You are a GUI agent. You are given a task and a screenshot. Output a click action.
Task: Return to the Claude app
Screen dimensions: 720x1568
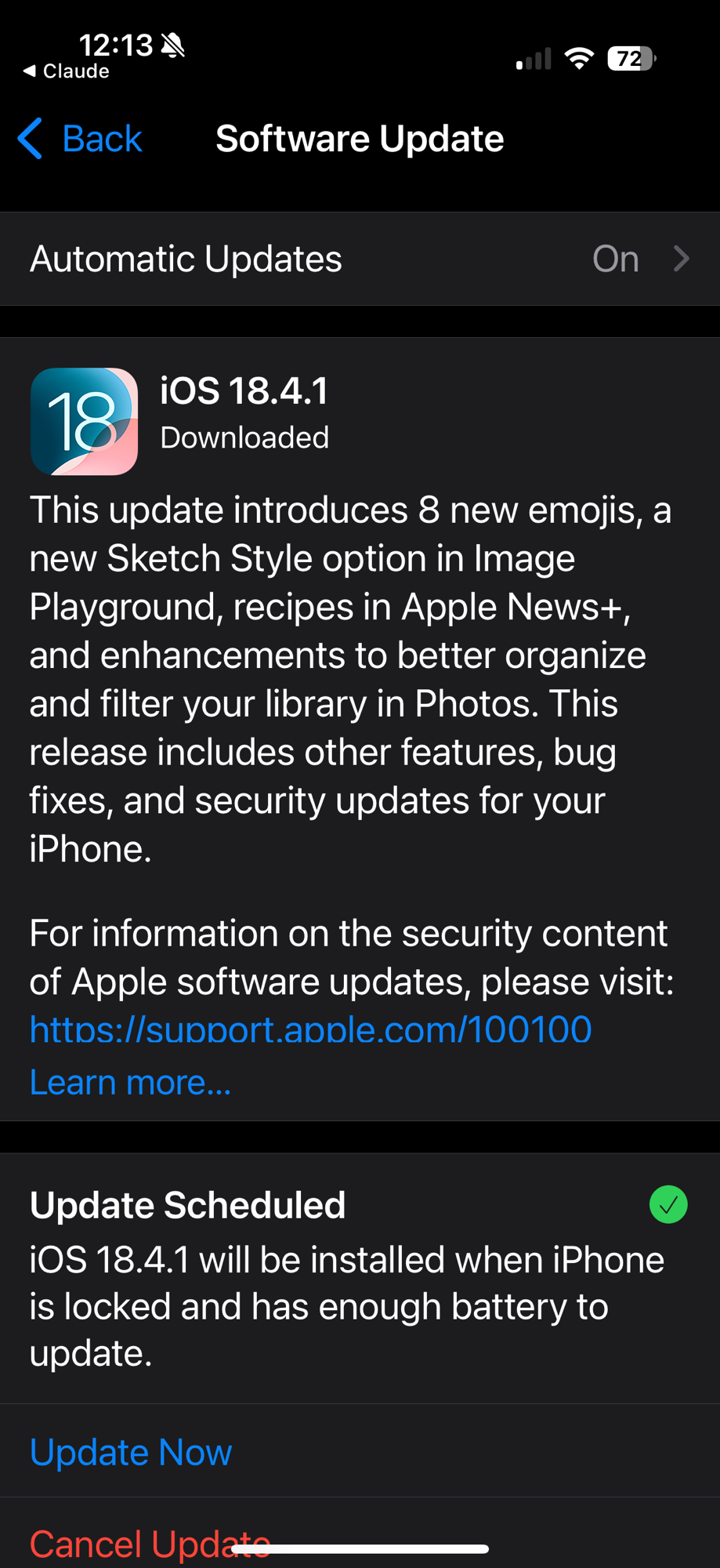[66, 71]
